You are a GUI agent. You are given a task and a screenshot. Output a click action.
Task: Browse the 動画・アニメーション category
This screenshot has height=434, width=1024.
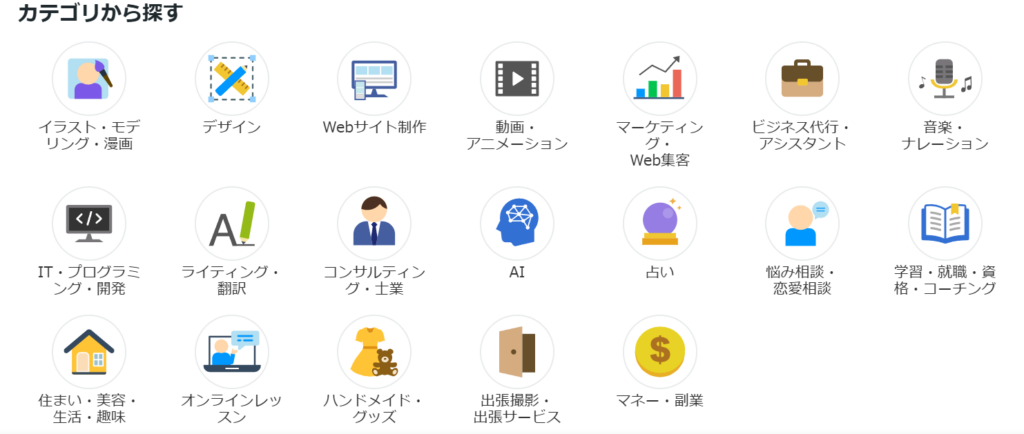pos(517,79)
